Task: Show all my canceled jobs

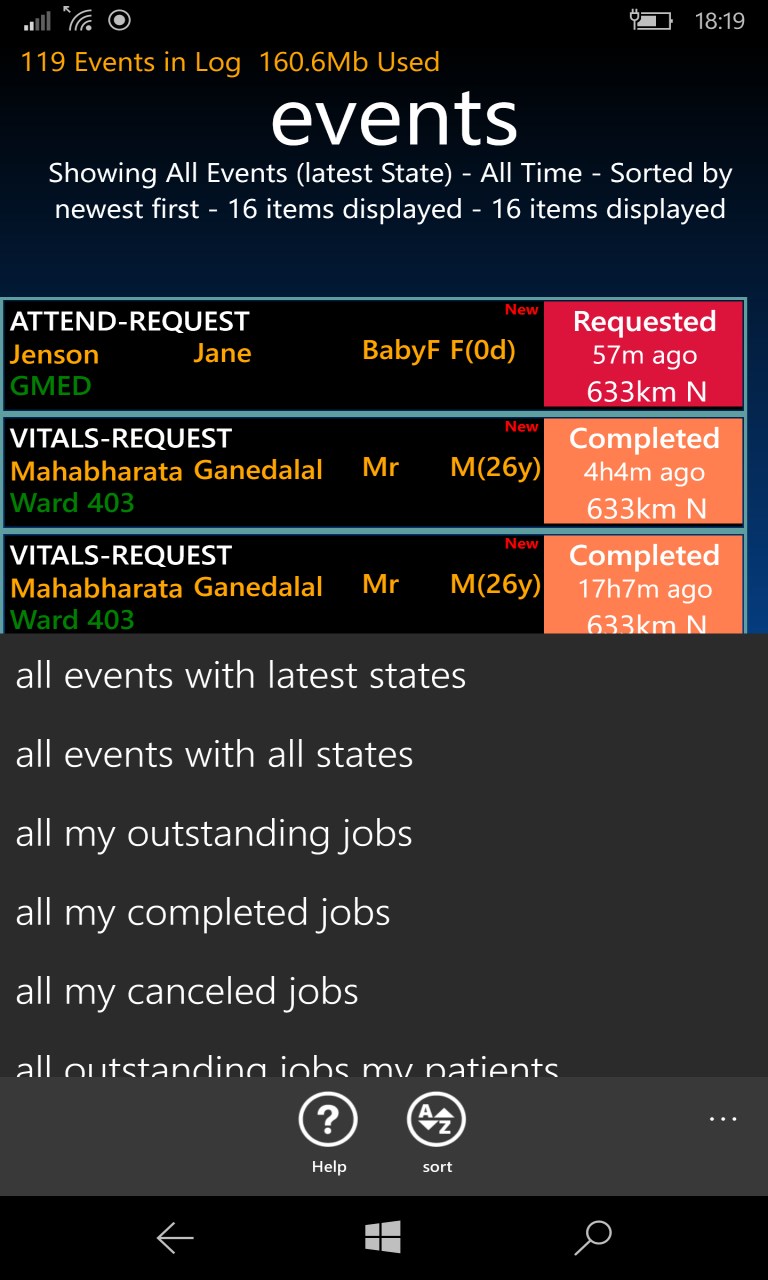Action: (187, 992)
